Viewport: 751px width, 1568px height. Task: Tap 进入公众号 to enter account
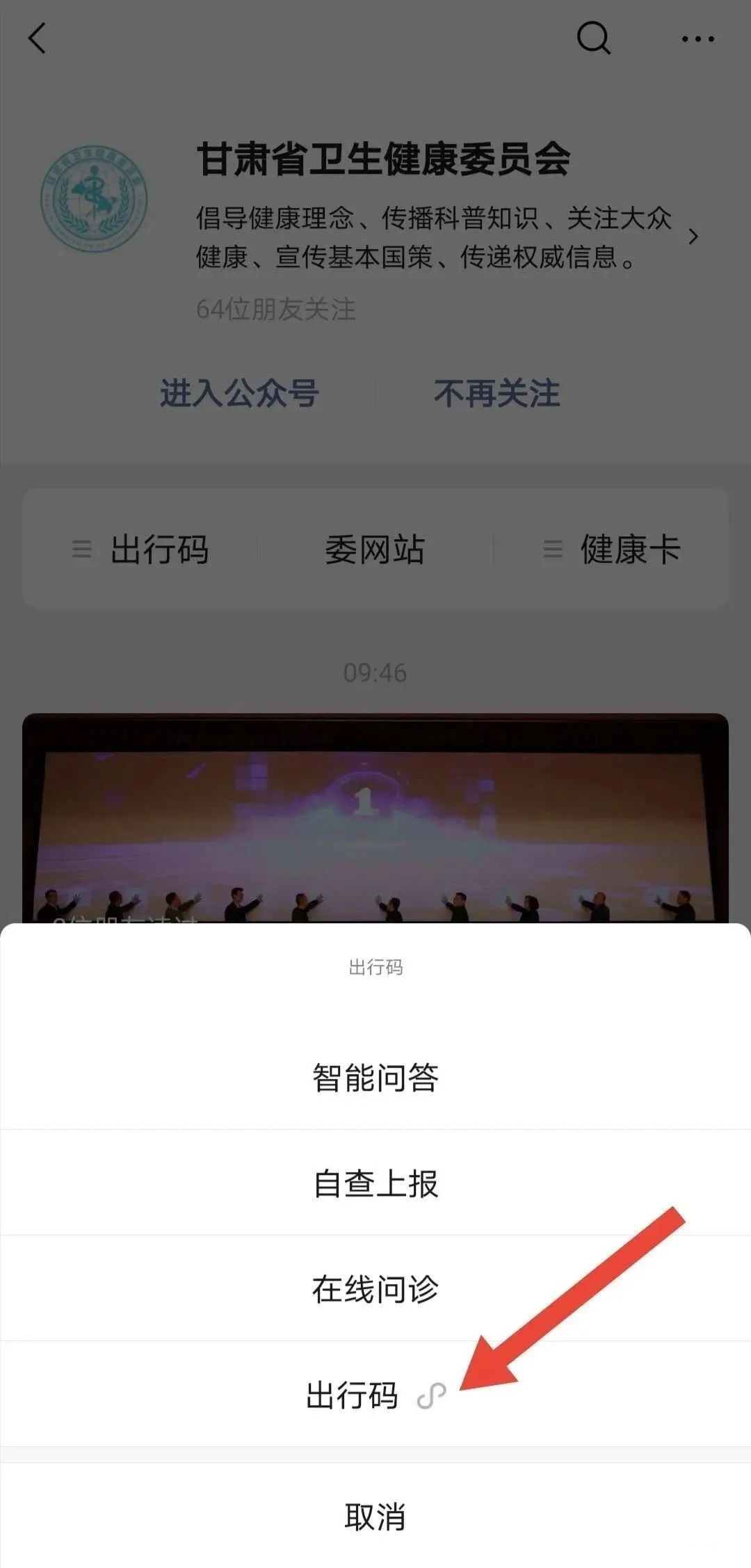click(239, 393)
